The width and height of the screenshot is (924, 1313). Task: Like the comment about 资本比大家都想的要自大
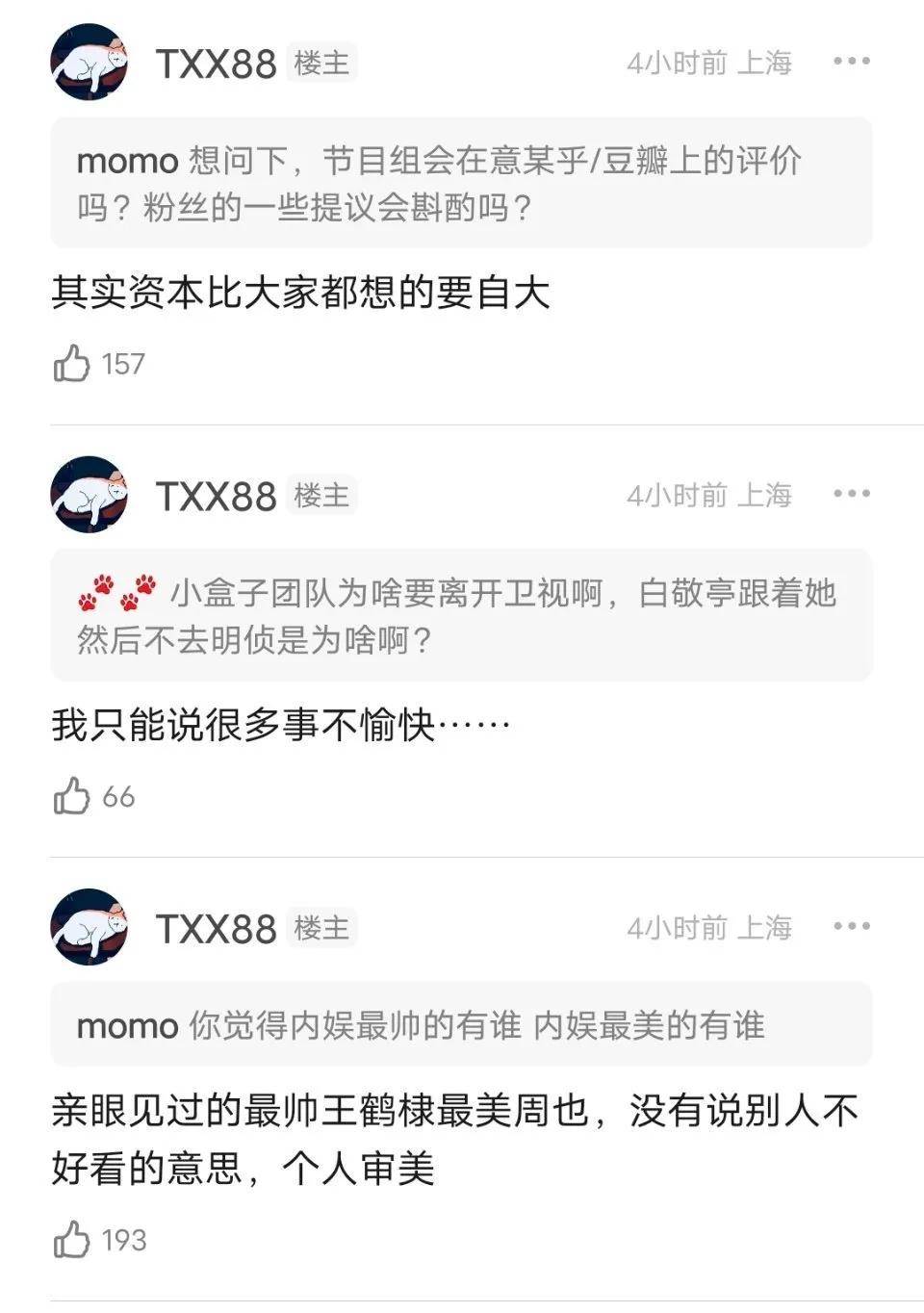(72, 364)
